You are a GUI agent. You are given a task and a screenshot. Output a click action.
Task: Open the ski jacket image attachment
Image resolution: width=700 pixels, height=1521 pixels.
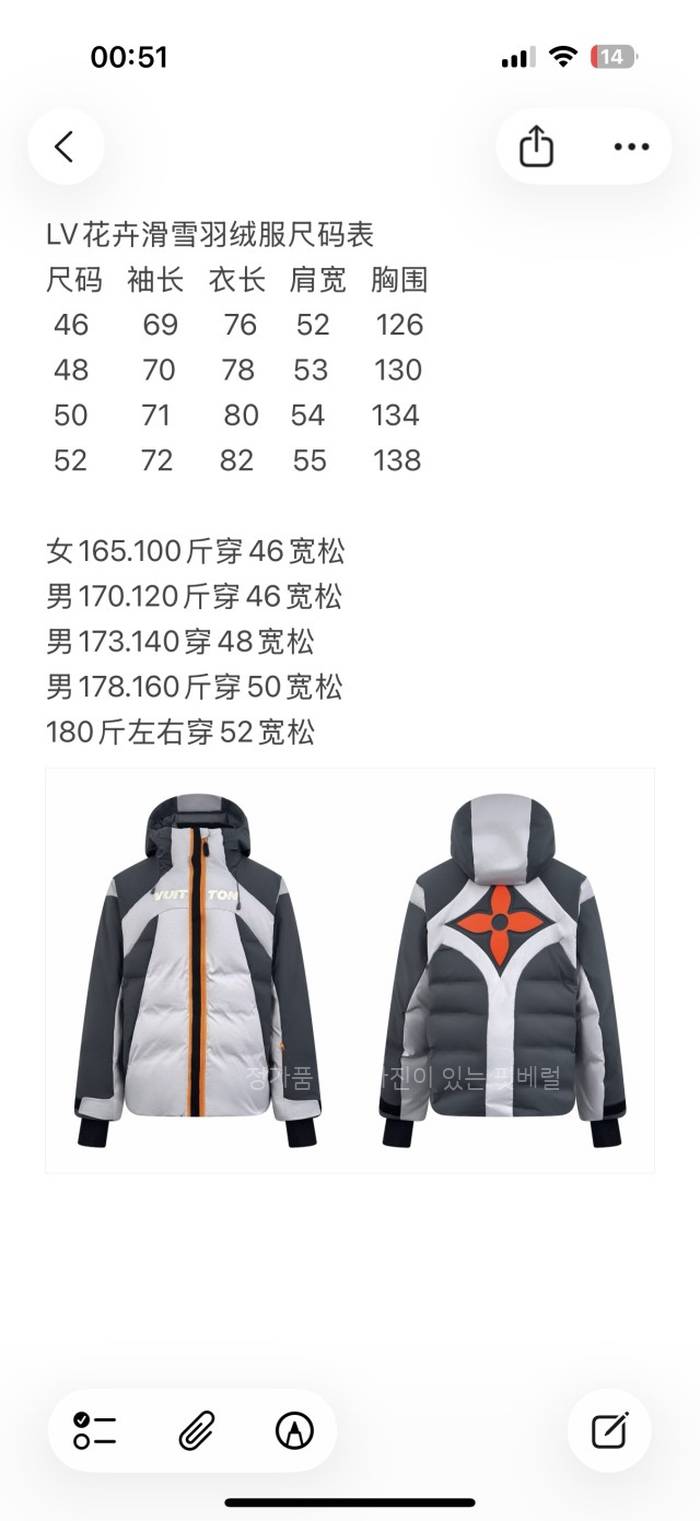[350, 970]
